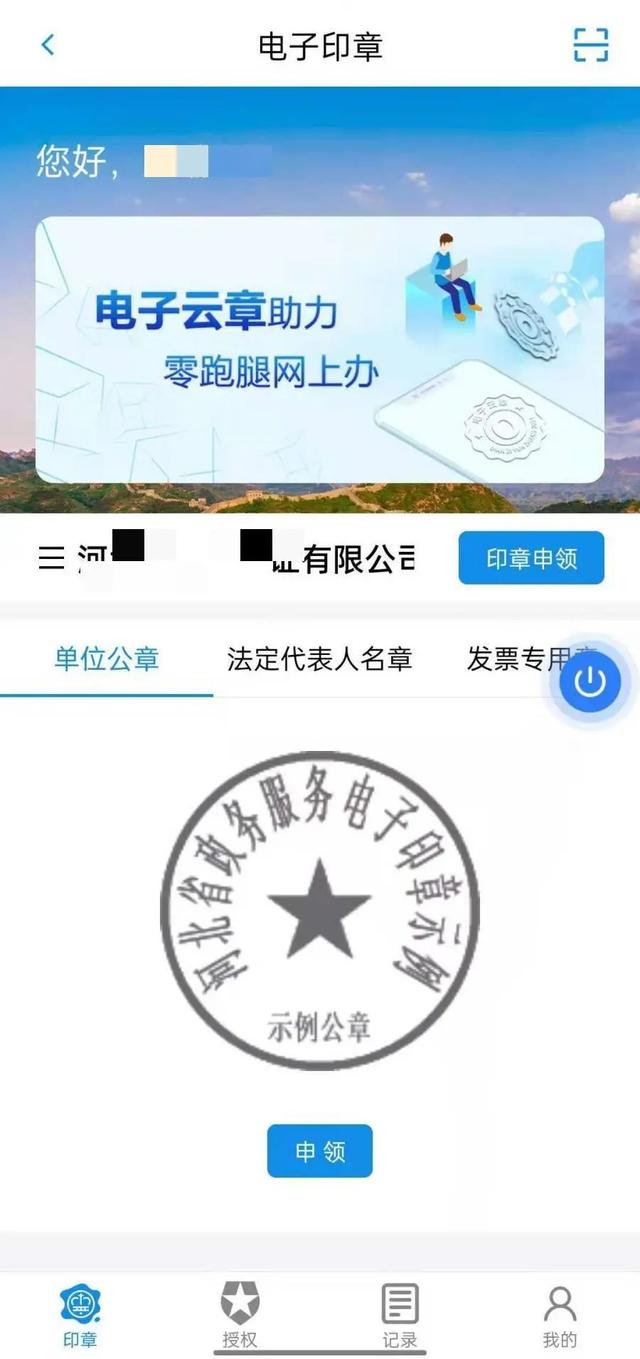Open the 电子云章助力 promotional banner
The width and height of the screenshot is (640, 1359).
click(320, 350)
